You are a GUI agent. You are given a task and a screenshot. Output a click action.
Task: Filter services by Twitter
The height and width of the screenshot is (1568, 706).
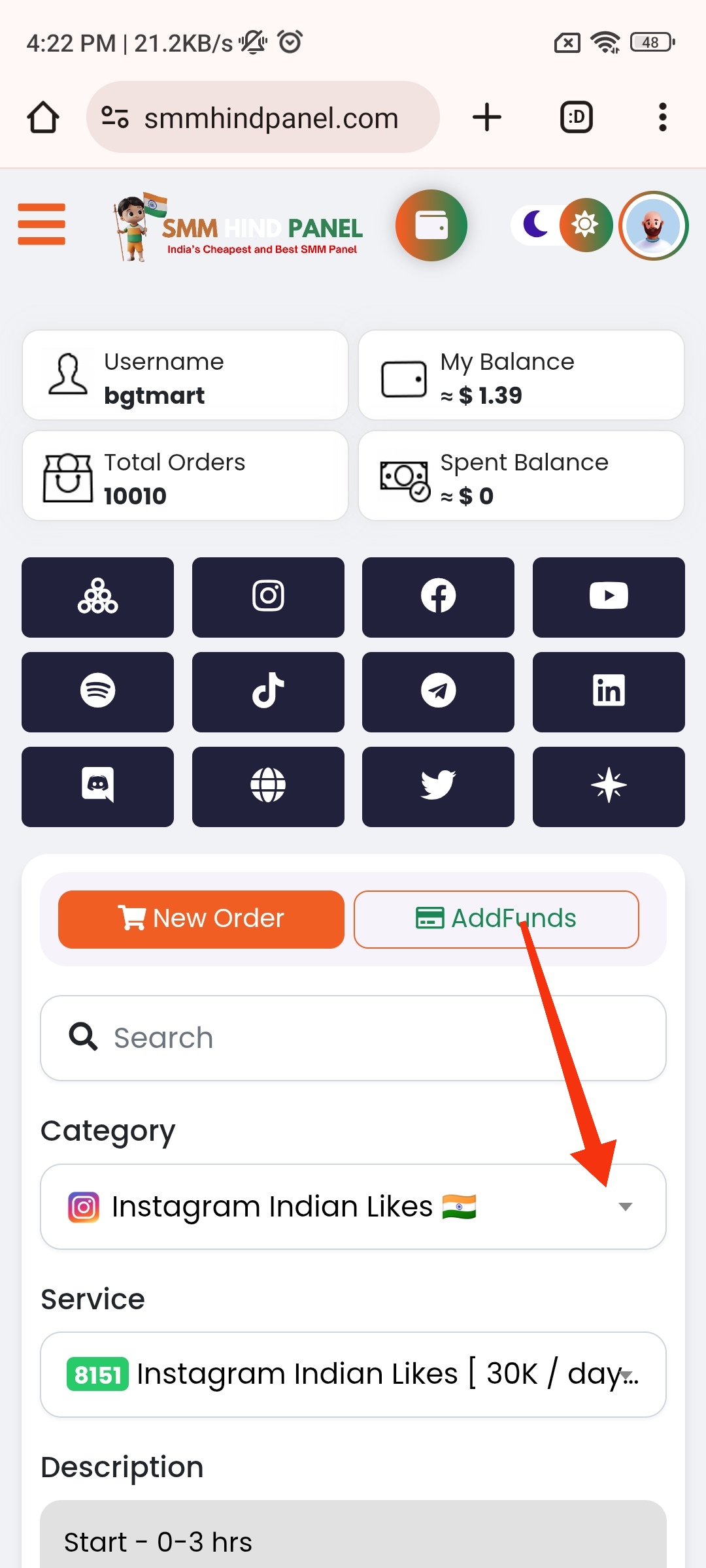(x=438, y=787)
